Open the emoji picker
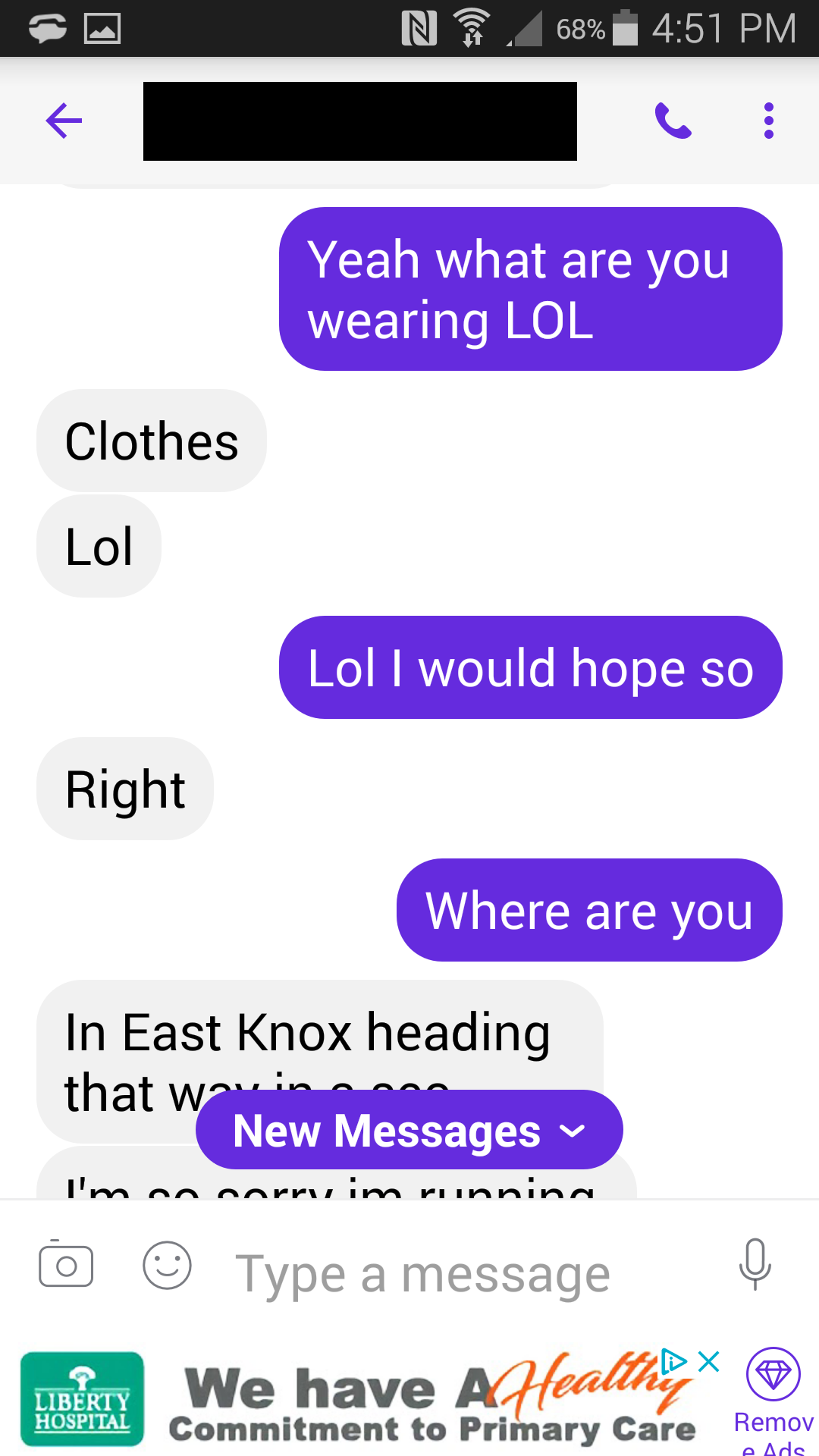 [167, 1265]
